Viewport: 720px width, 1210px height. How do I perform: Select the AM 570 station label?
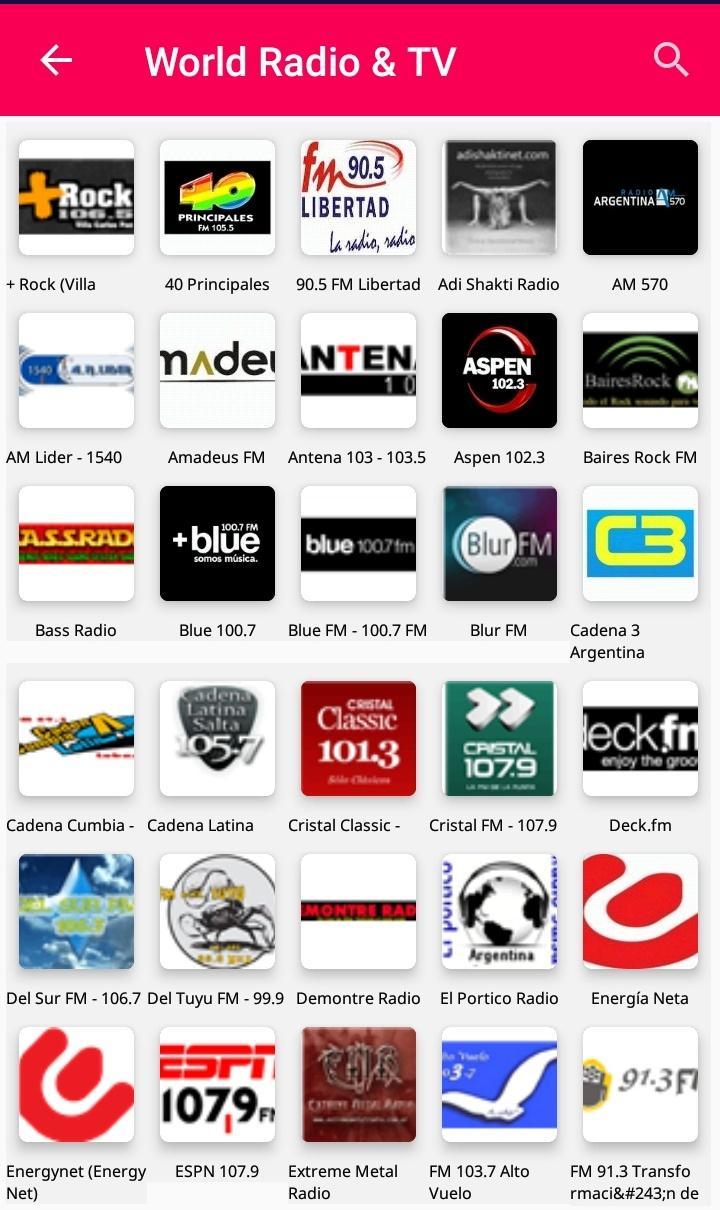point(640,284)
